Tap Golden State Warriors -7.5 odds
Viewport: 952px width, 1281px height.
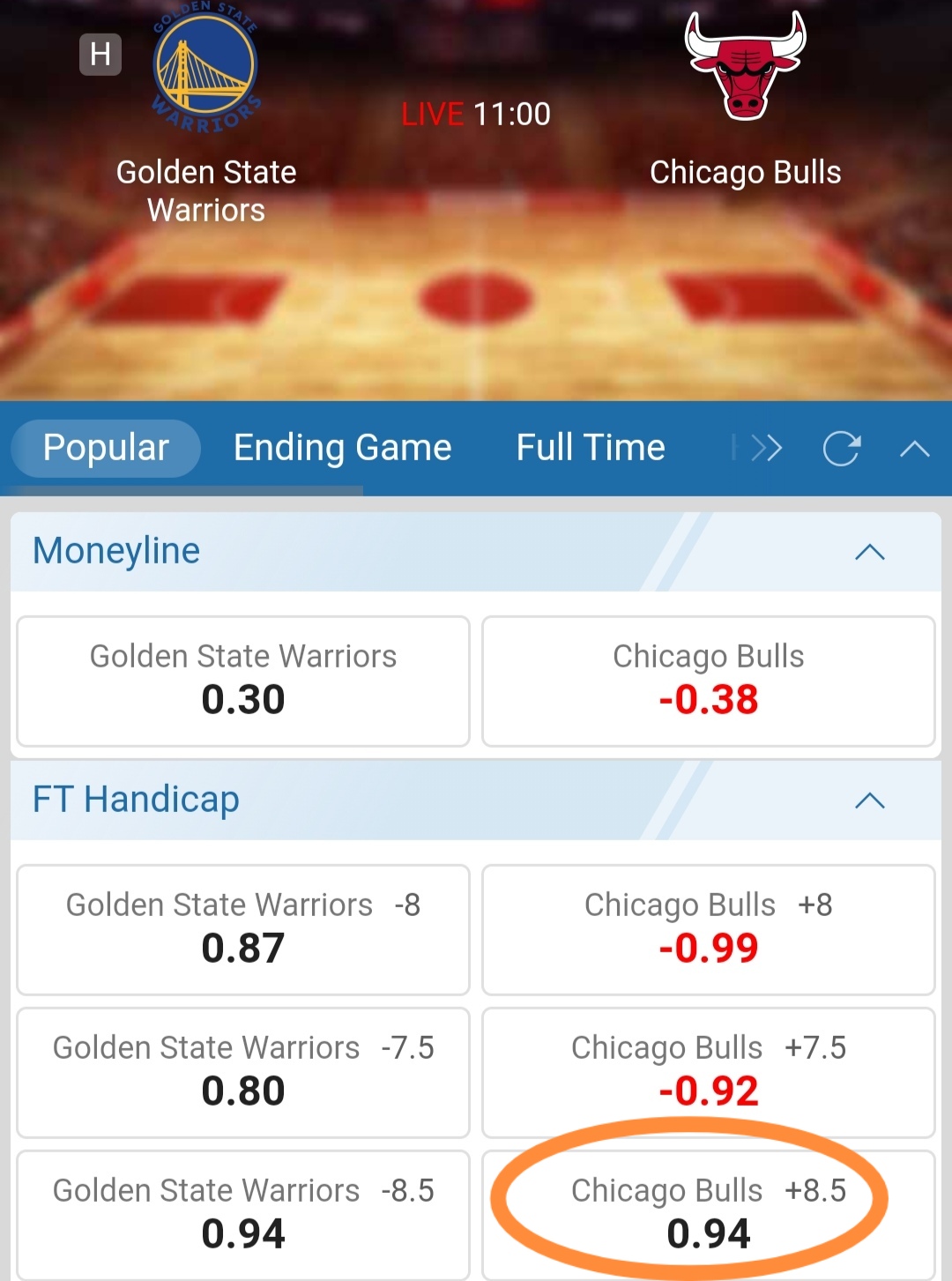[x=243, y=1072]
